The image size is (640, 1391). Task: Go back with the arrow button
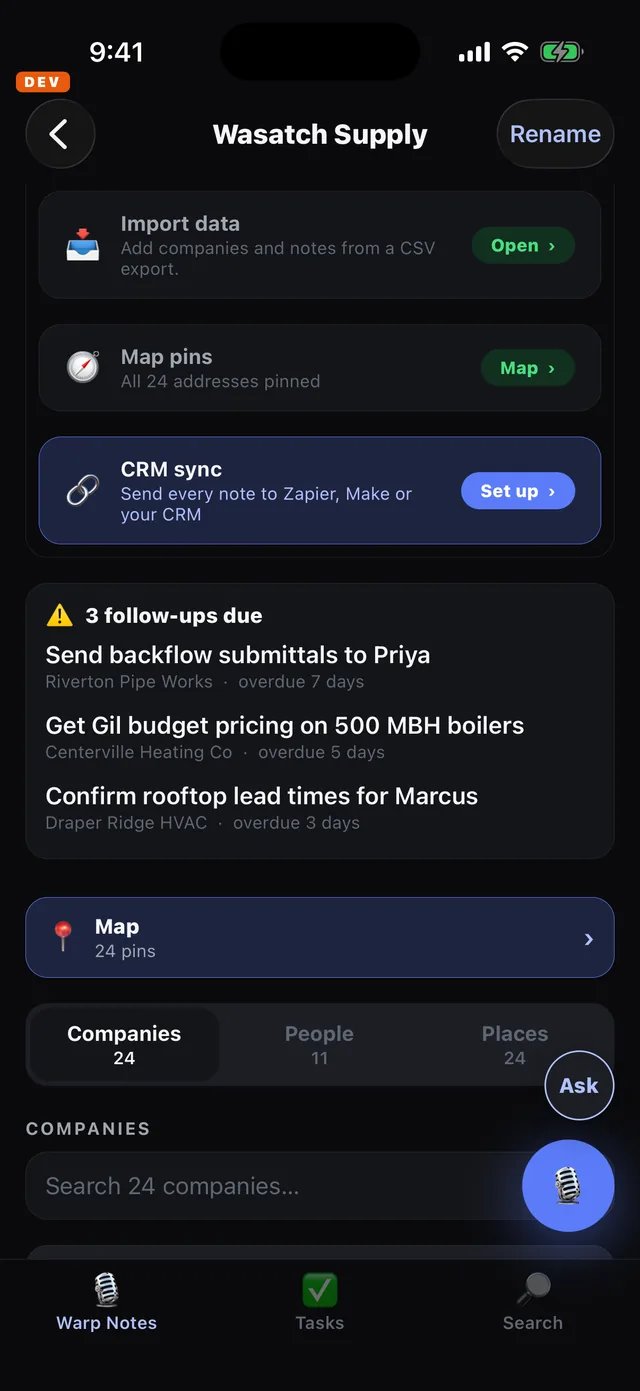click(60, 134)
